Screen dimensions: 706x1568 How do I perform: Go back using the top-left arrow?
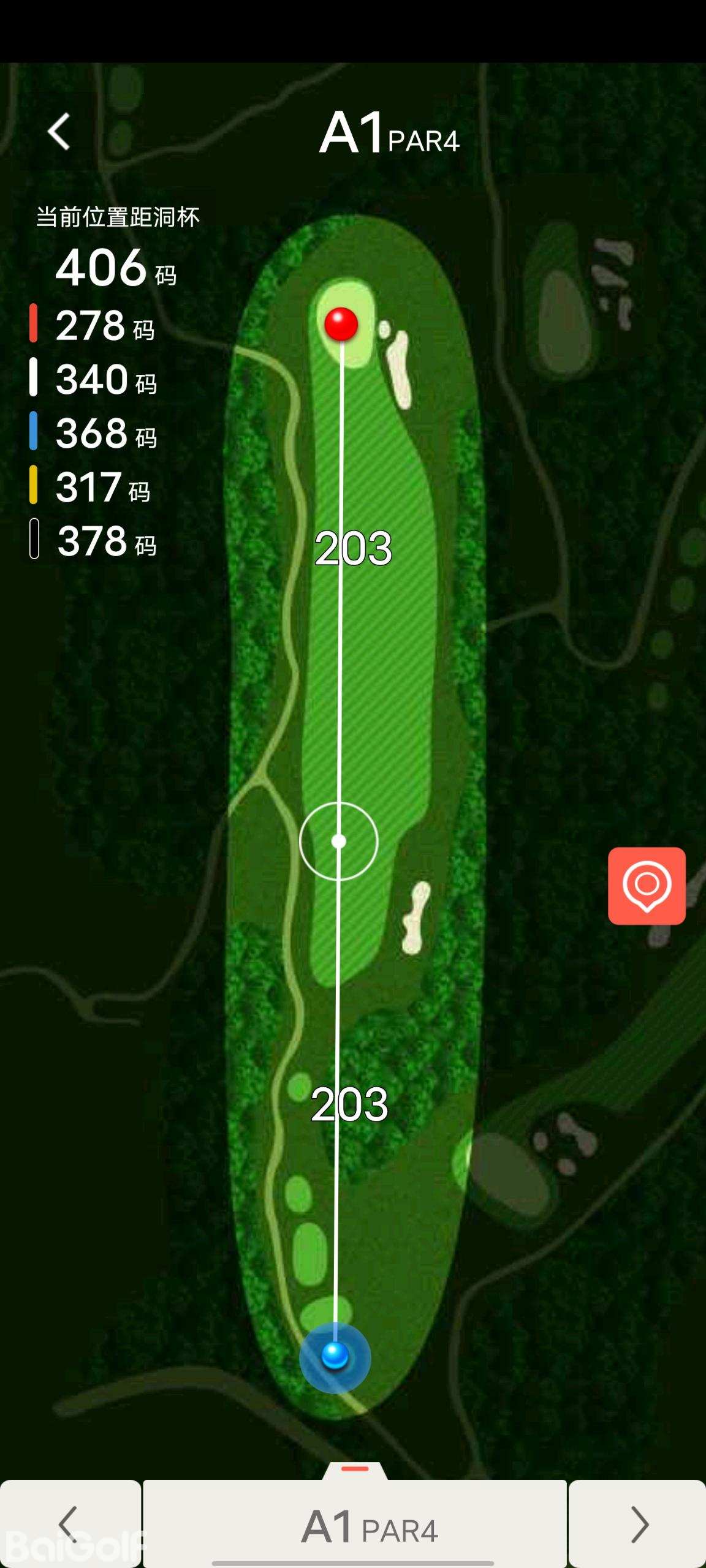click(x=59, y=132)
